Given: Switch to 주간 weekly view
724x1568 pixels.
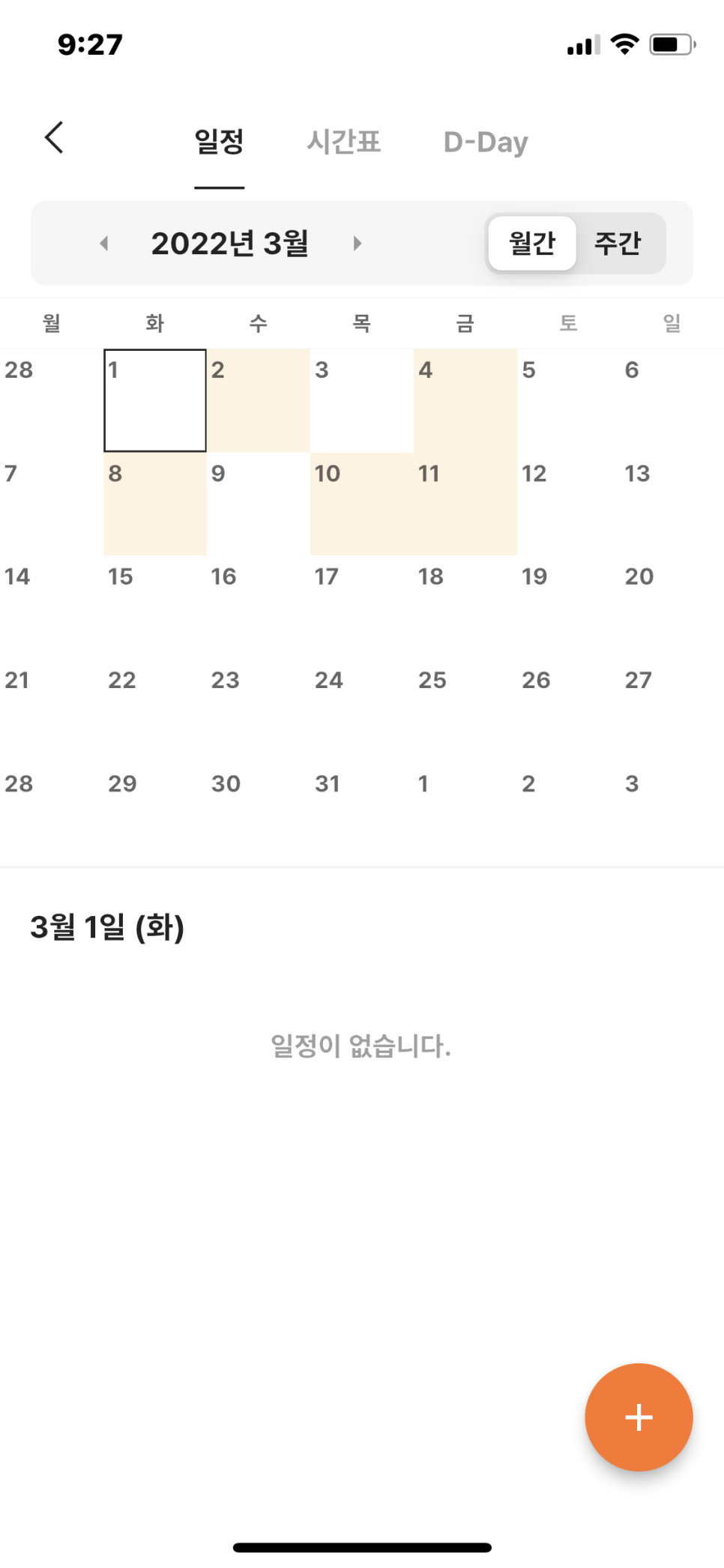Looking at the screenshot, I should coord(618,244).
